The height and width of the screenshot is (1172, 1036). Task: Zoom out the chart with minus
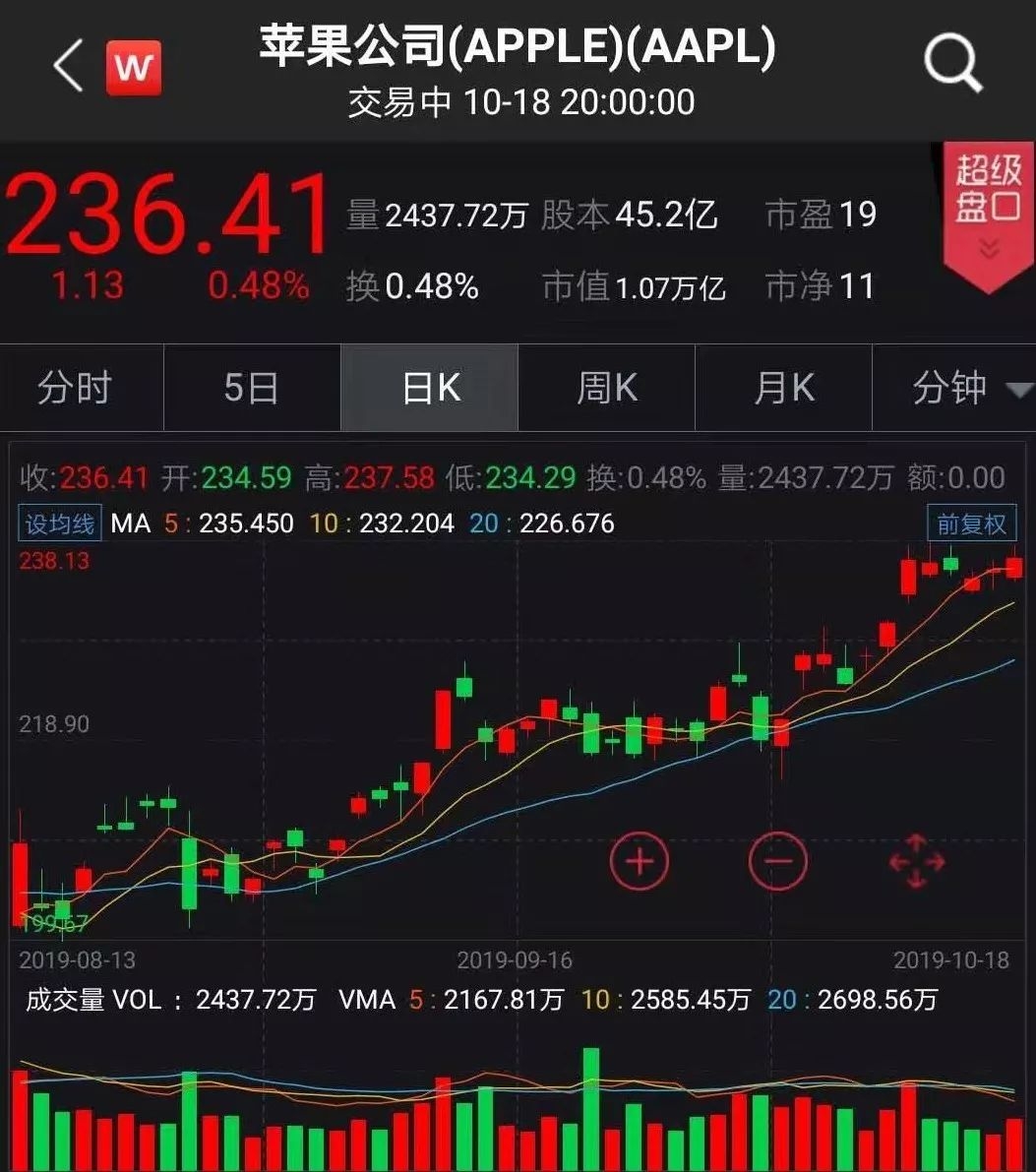[x=777, y=861]
